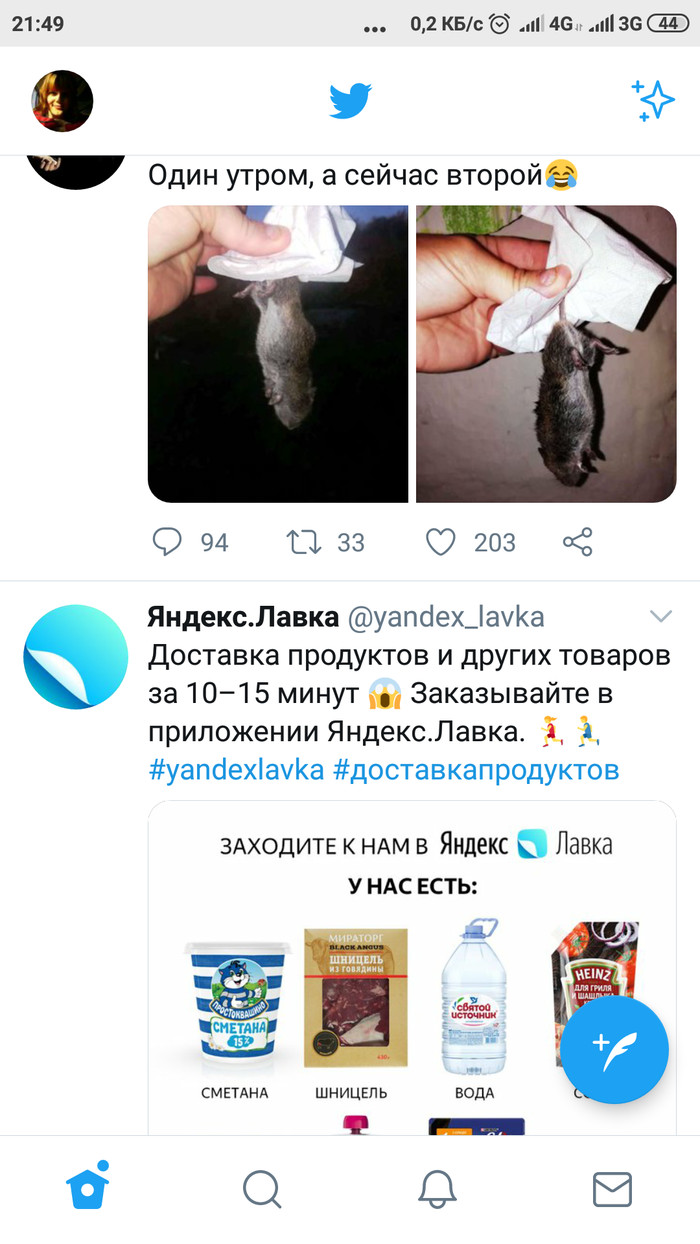Tap the Twitter bird logo to refresh

coord(350,101)
